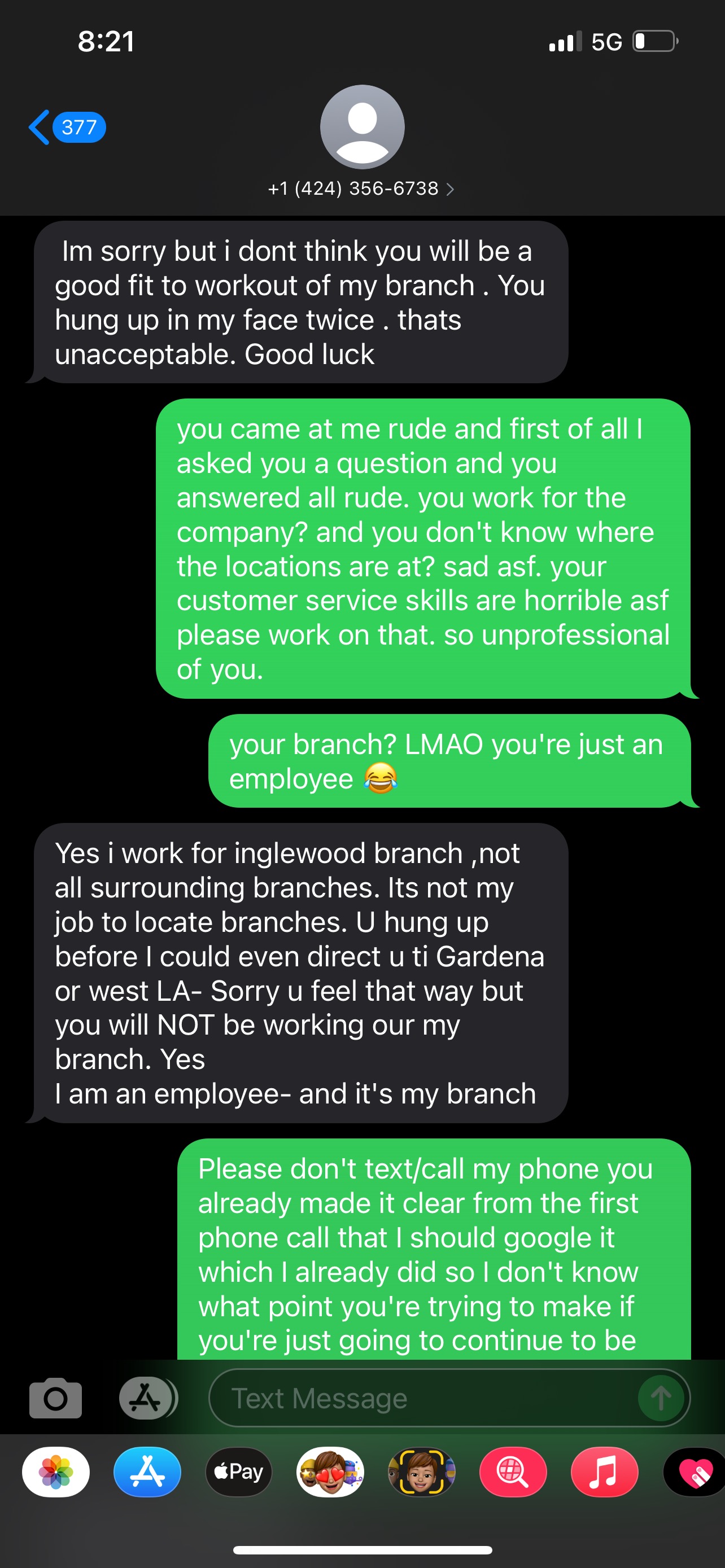725x1568 pixels.
Task: Select Apple Pay in the app strip
Action: (x=239, y=1472)
